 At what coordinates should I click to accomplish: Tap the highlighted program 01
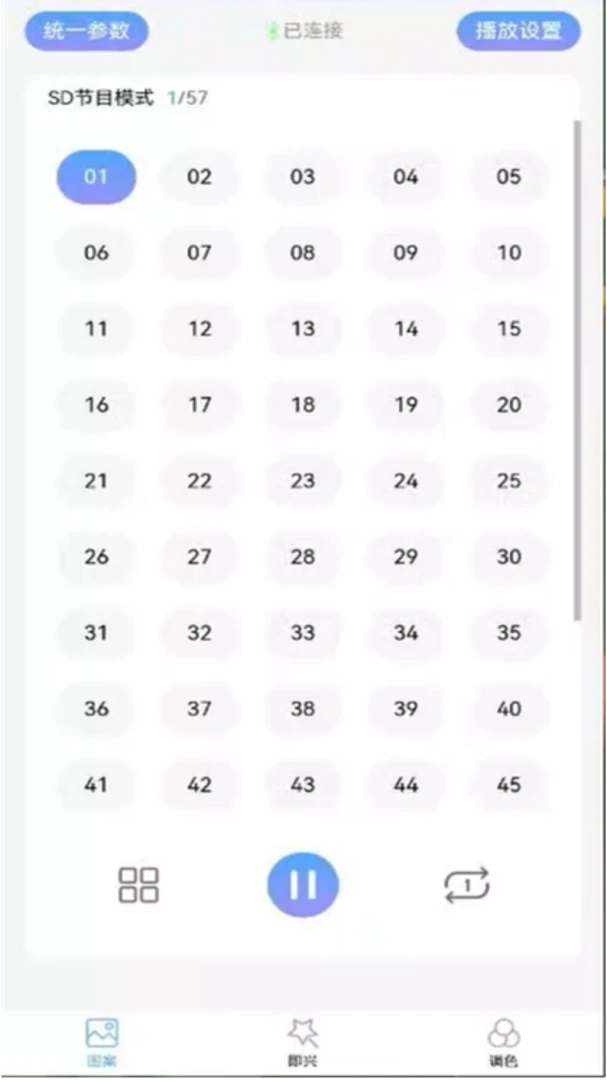tap(96, 177)
